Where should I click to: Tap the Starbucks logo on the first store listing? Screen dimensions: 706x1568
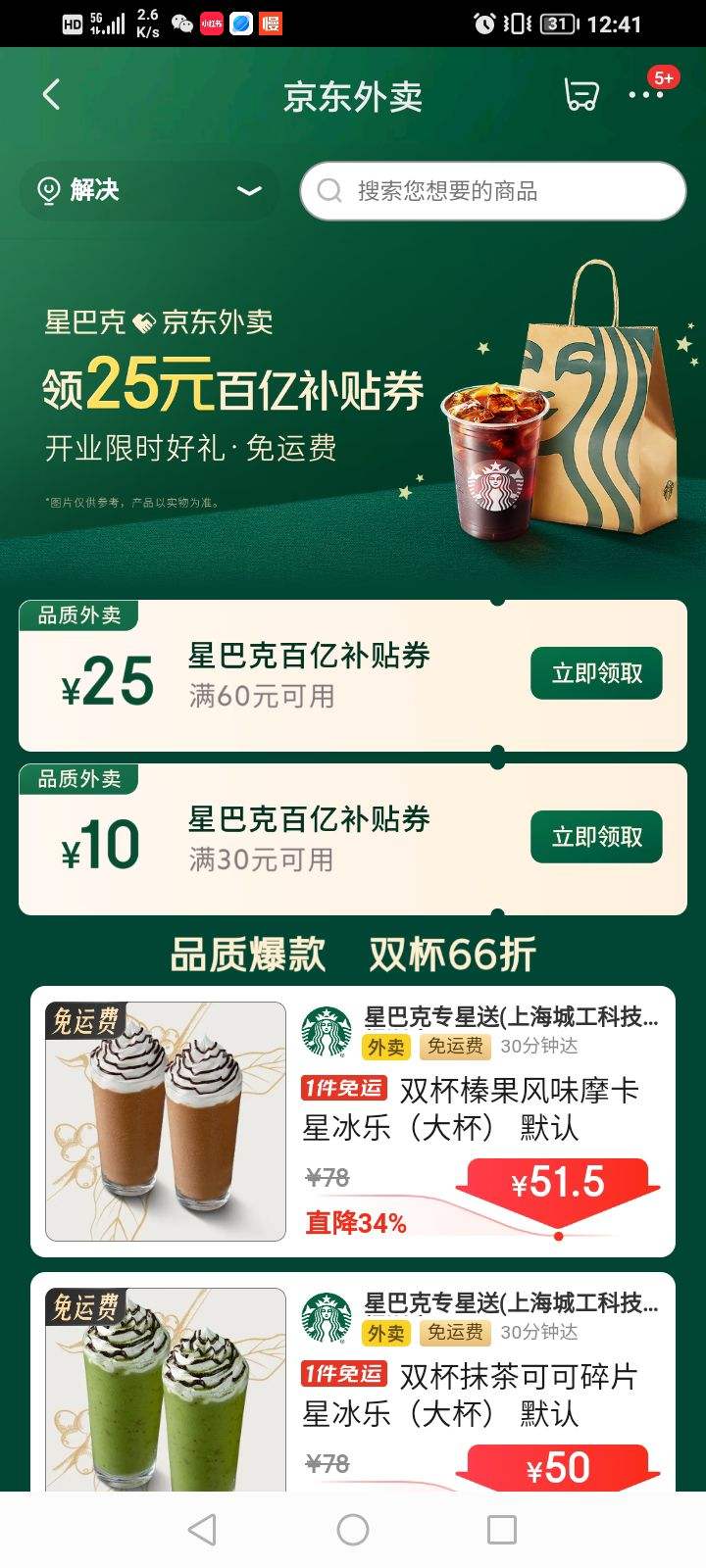(328, 1031)
